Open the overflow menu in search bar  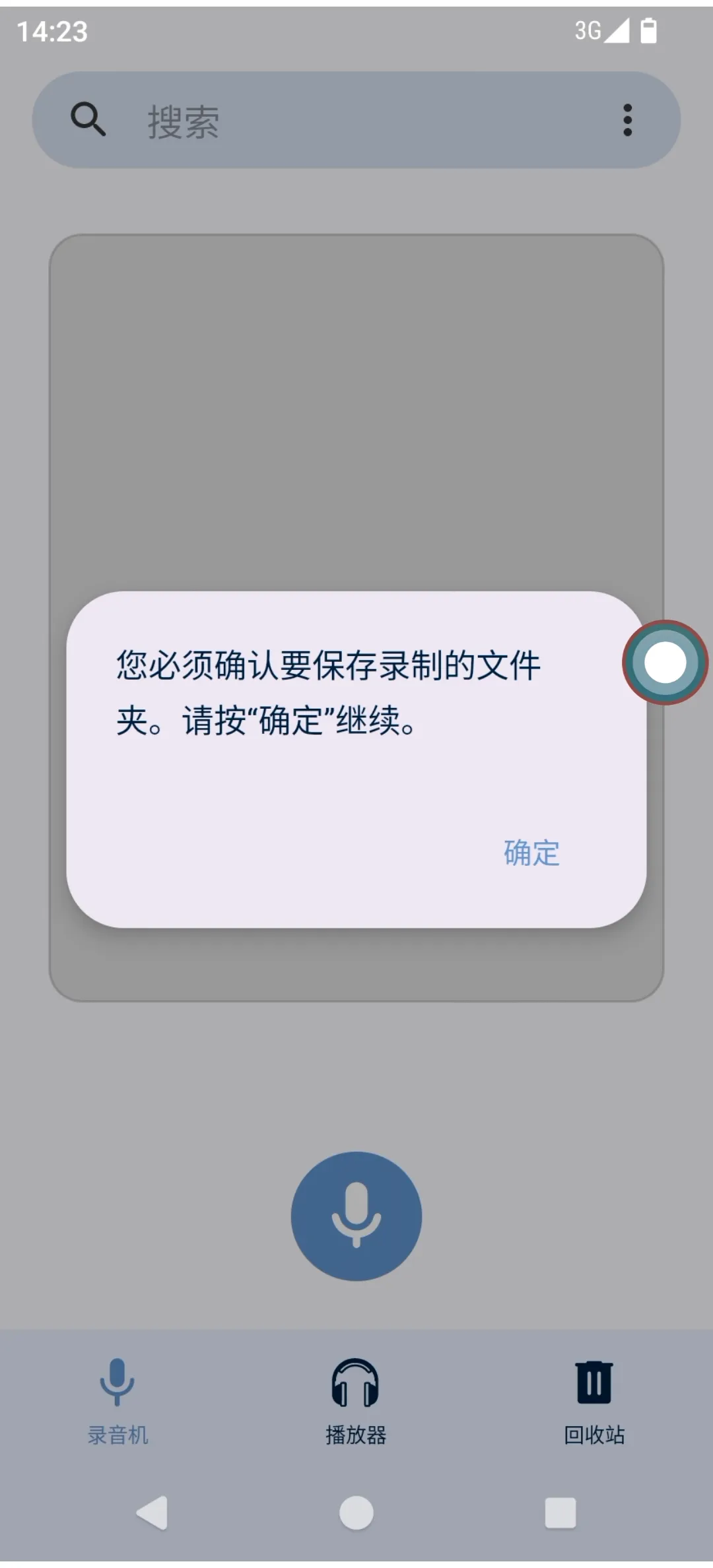[627, 120]
